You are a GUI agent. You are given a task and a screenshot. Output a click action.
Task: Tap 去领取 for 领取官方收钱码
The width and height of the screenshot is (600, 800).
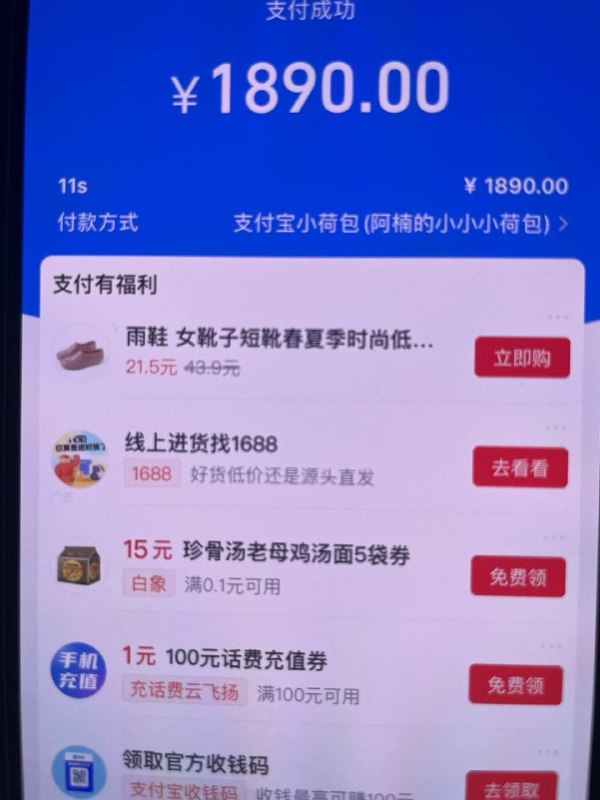tap(512, 788)
